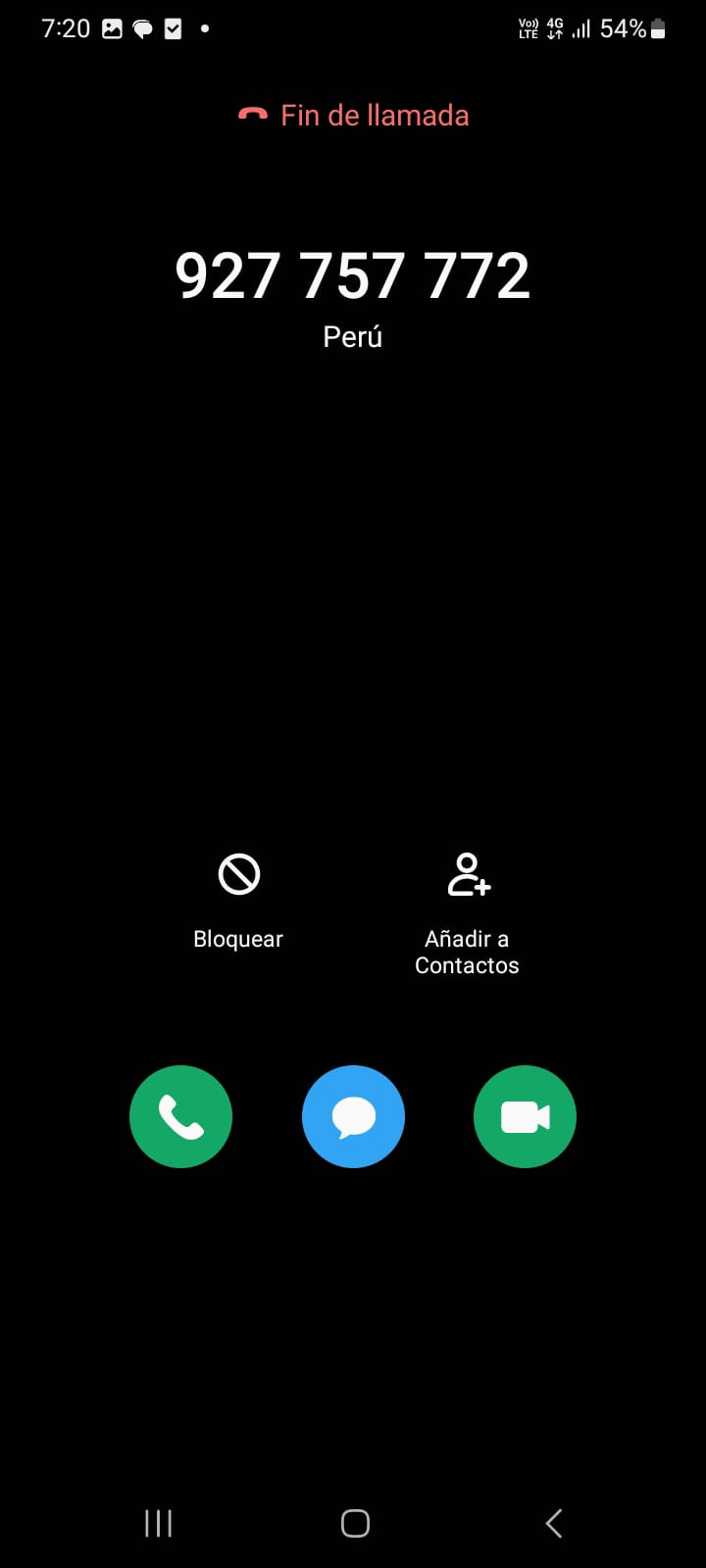
Task: Go back using the navigation bar
Action: click(x=553, y=1523)
